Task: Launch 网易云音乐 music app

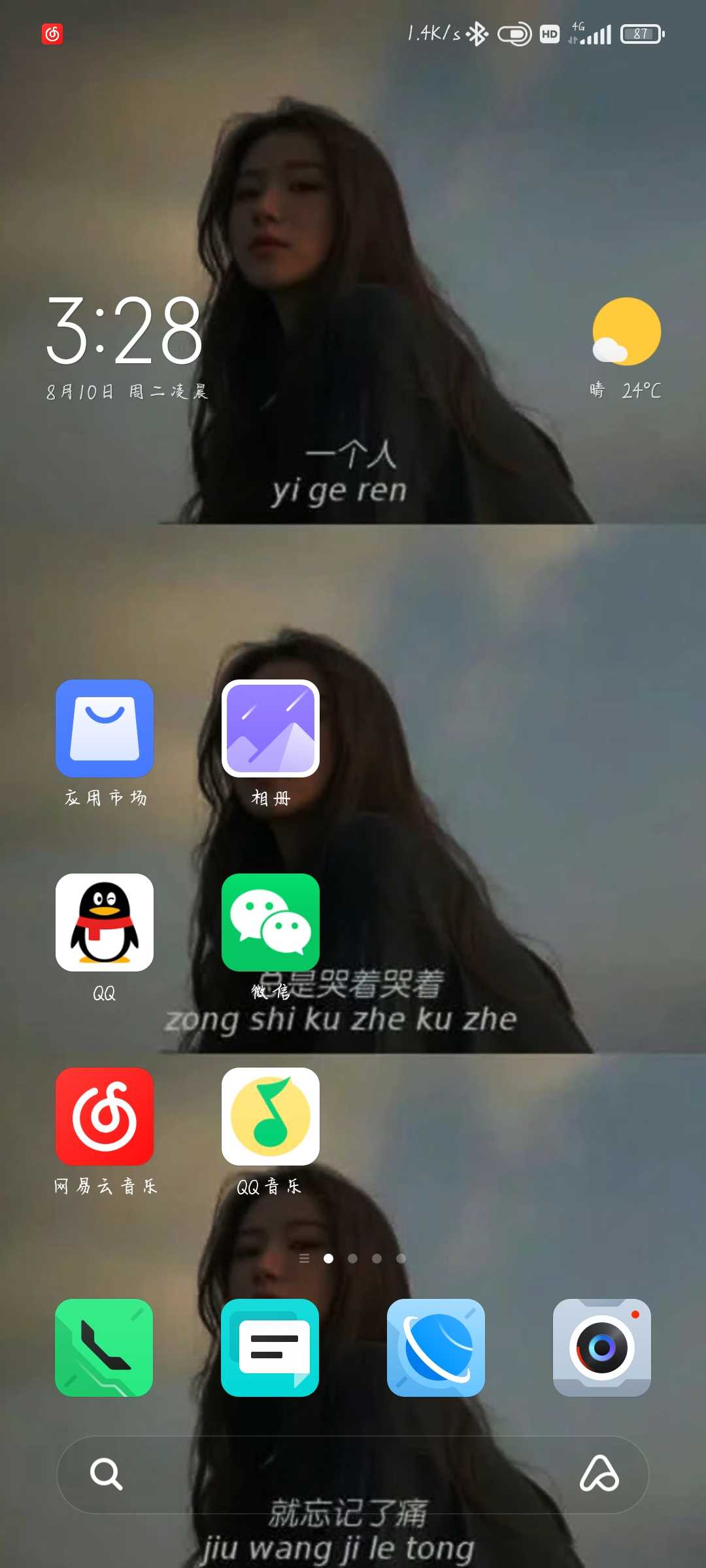Action: [105, 1117]
